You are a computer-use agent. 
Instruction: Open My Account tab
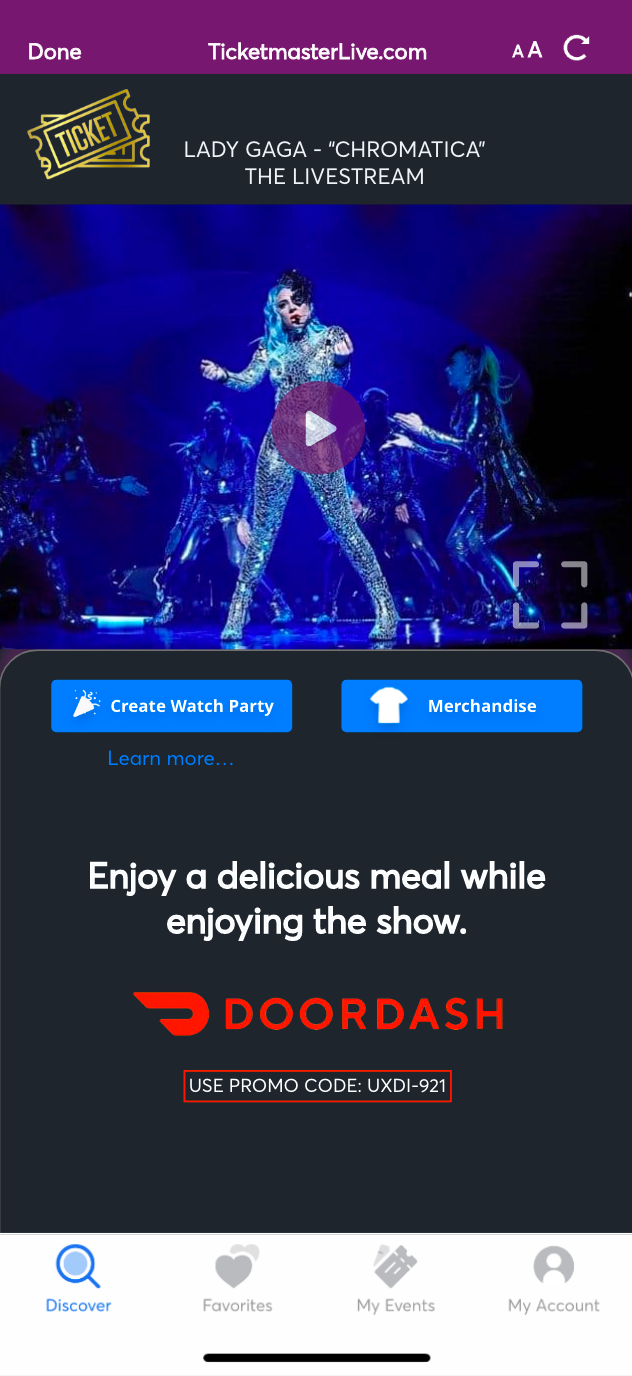pos(553,1279)
